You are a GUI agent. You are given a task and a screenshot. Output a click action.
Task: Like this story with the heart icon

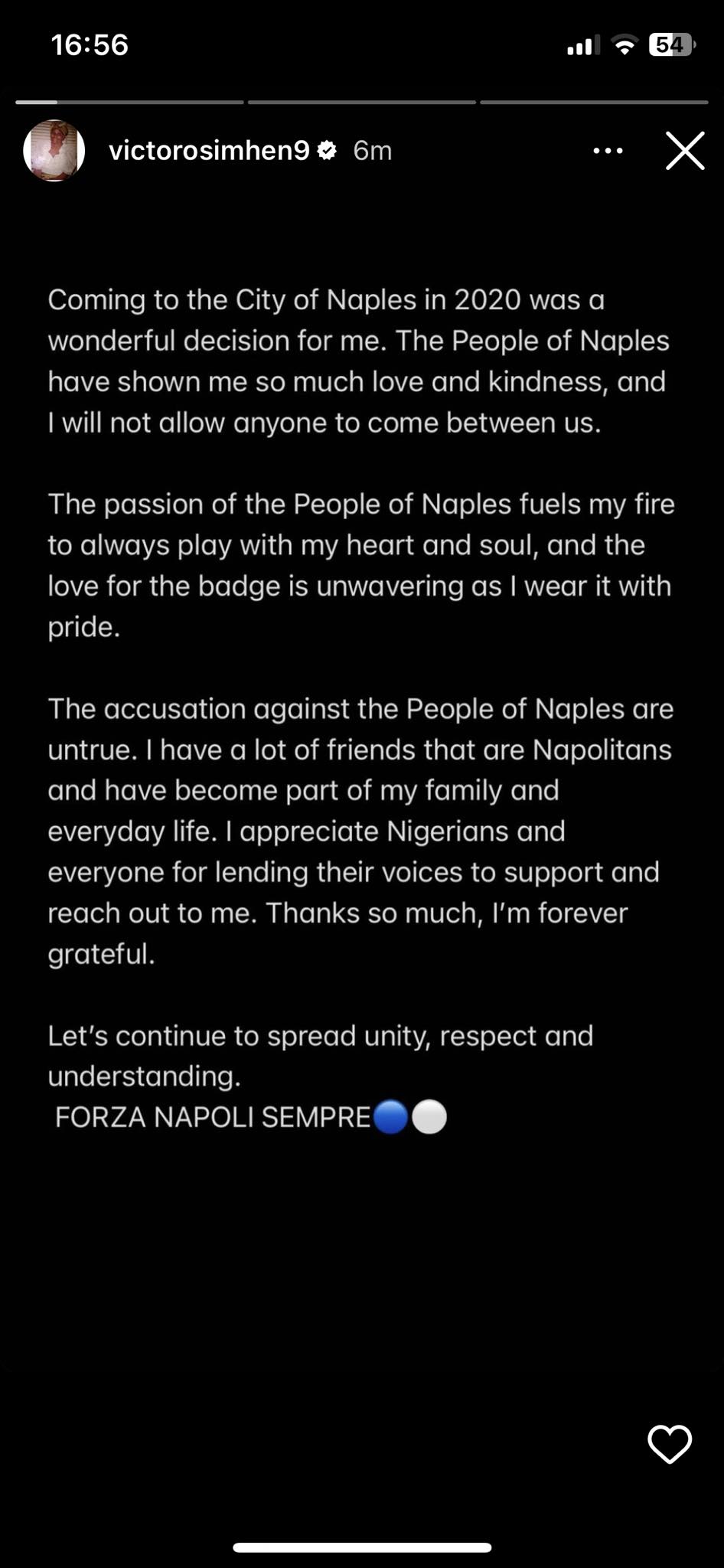coord(670,1445)
